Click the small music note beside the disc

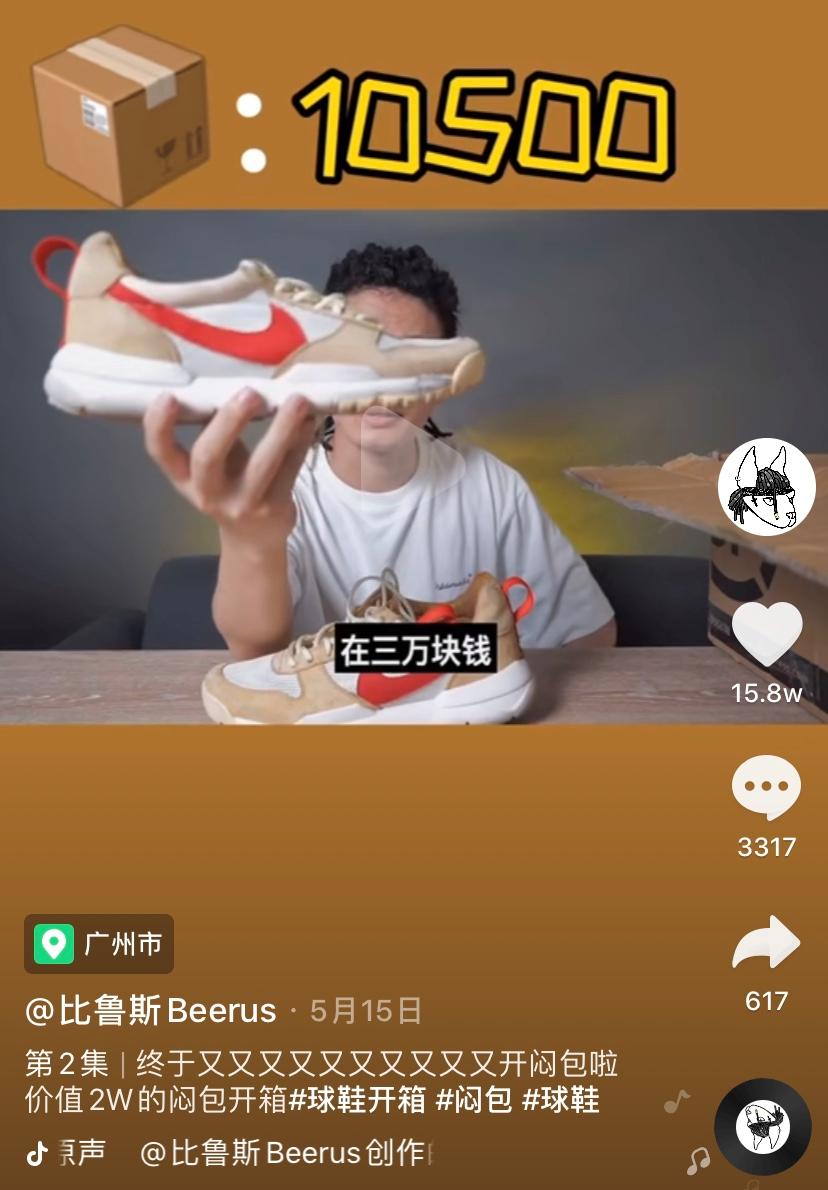pos(700,1162)
